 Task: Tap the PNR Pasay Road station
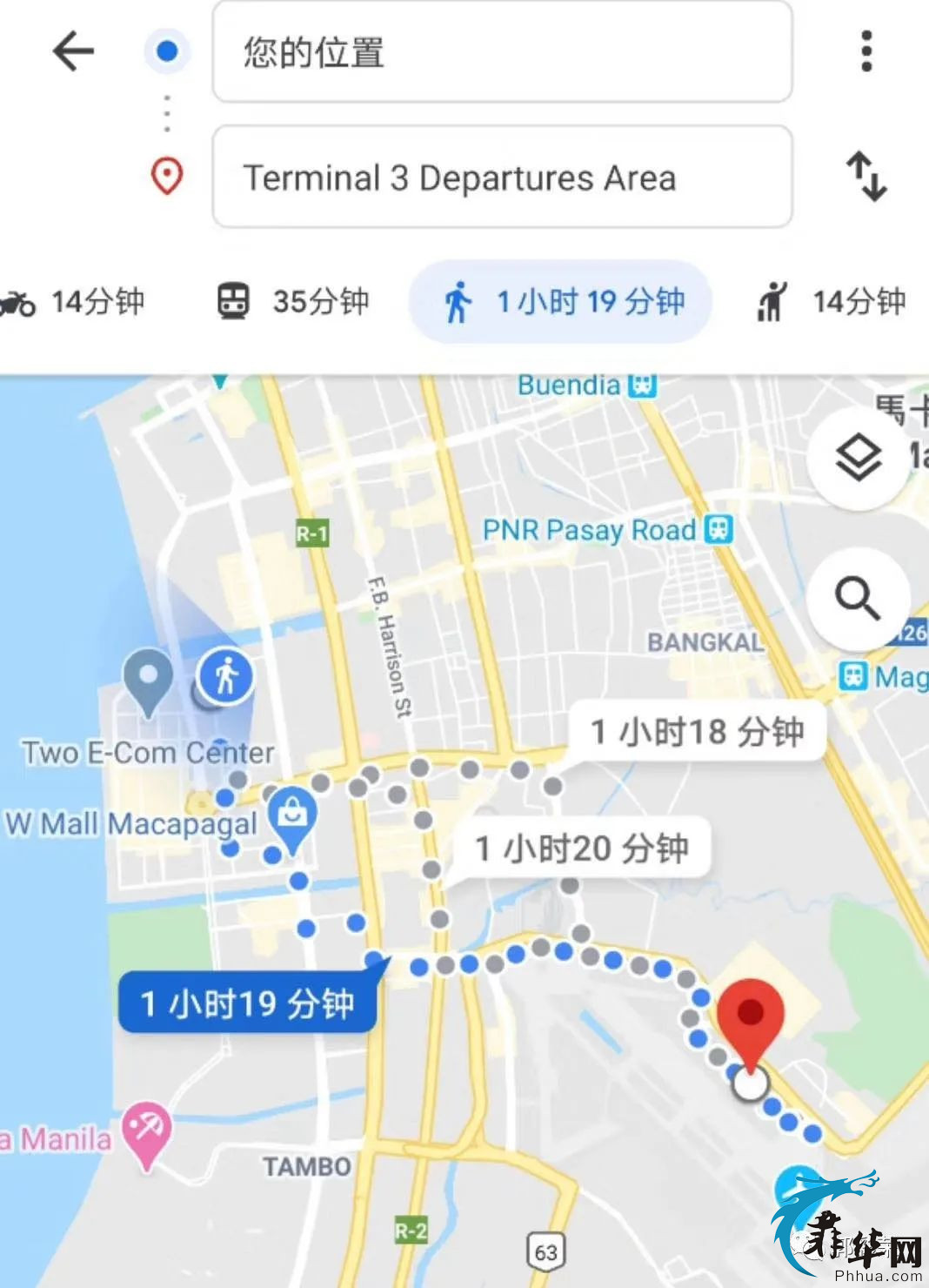point(718,529)
